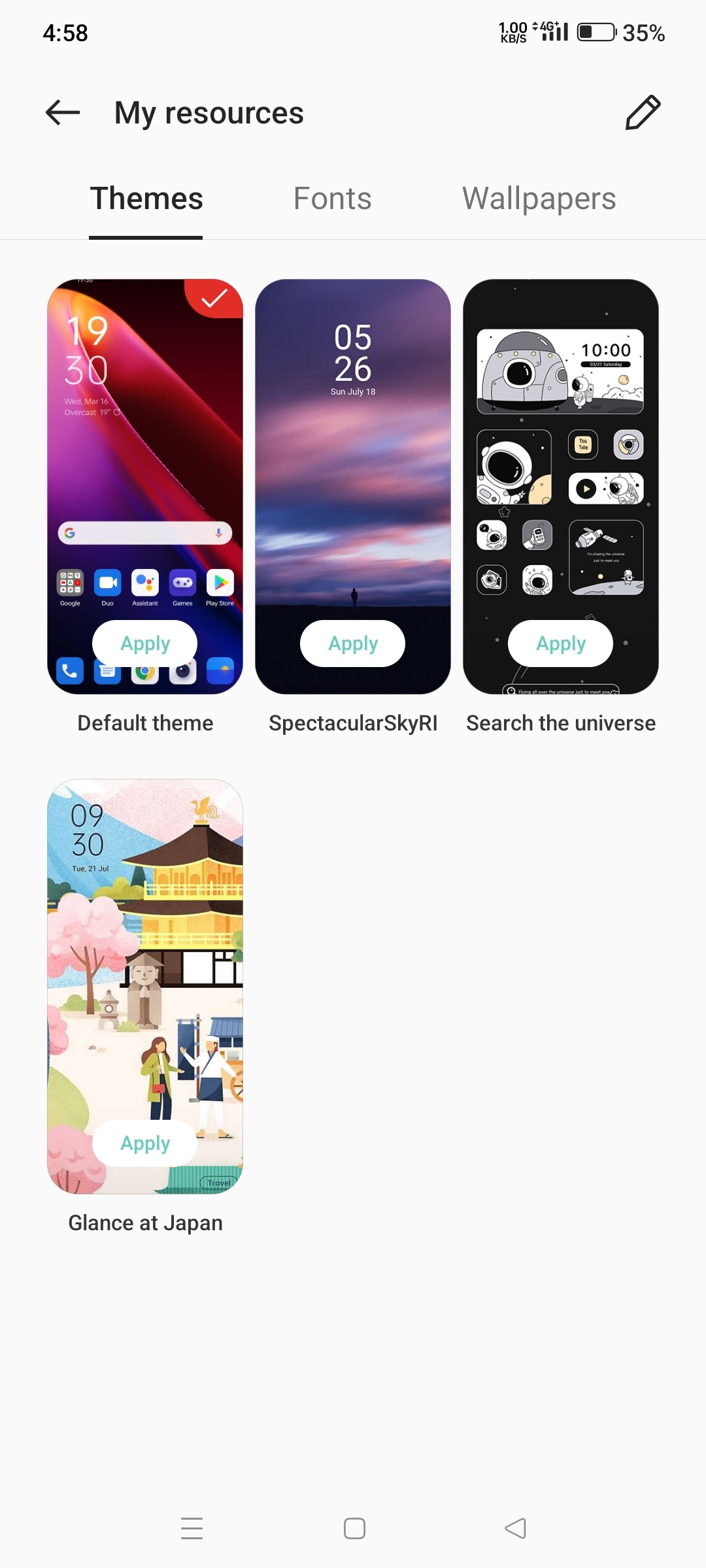The height and width of the screenshot is (1568, 706).
Task: Select the Themes tab
Action: click(x=146, y=199)
